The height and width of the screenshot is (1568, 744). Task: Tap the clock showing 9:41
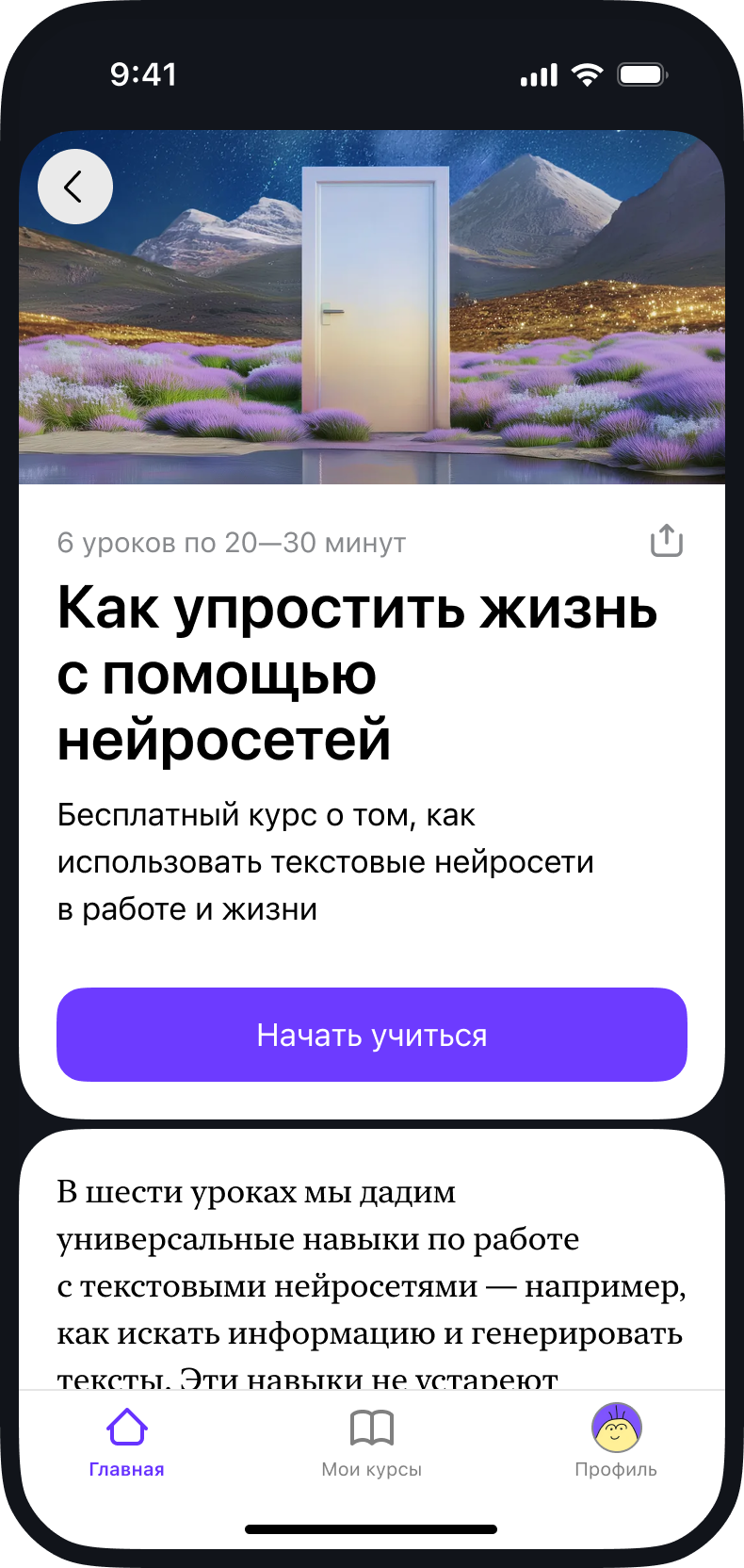coord(145,73)
